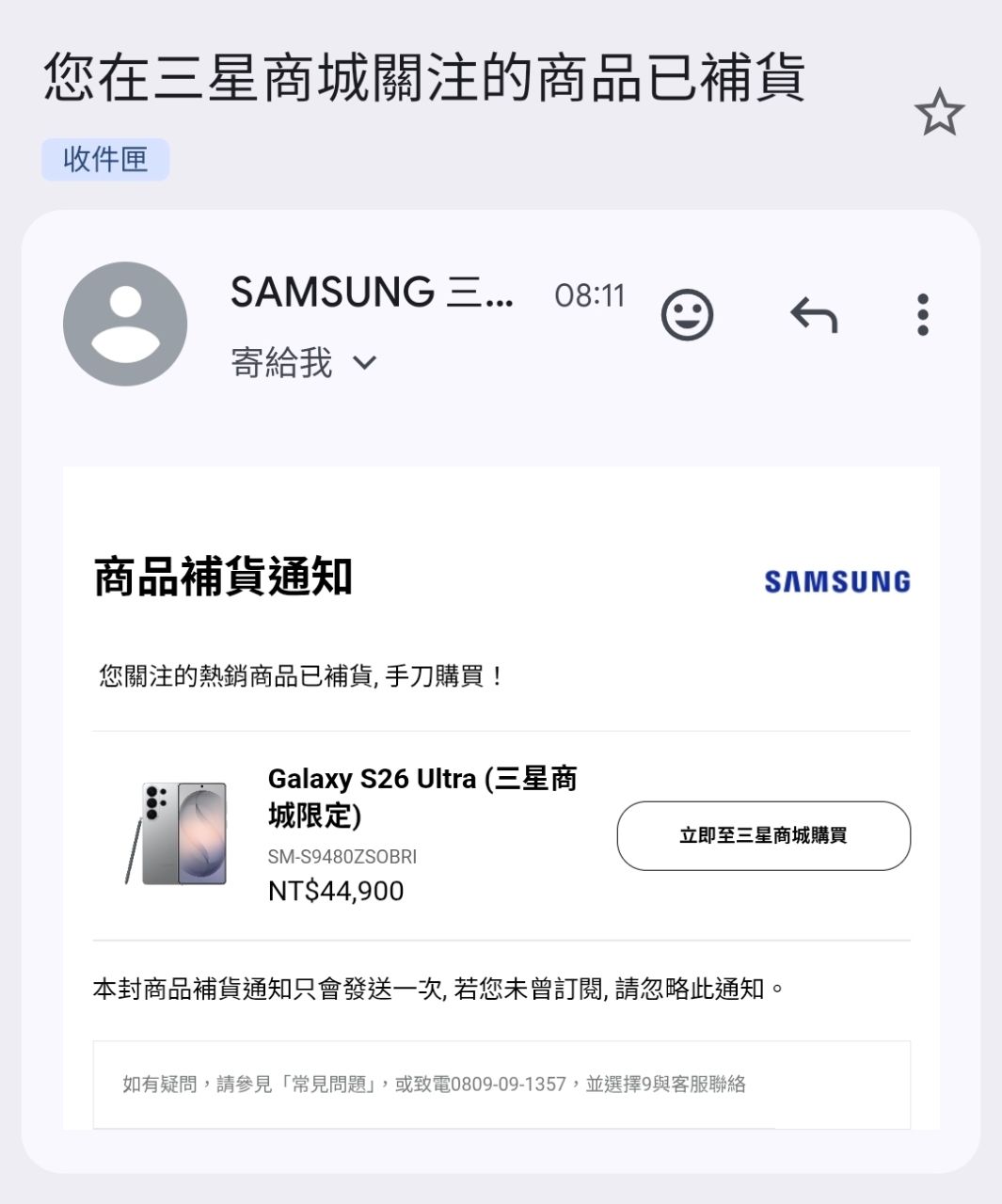Image resolution: width=1002 pixels, height=1204 pixels.
Task: Tap the 收件匣 label chip
Action: click(105, 159)
